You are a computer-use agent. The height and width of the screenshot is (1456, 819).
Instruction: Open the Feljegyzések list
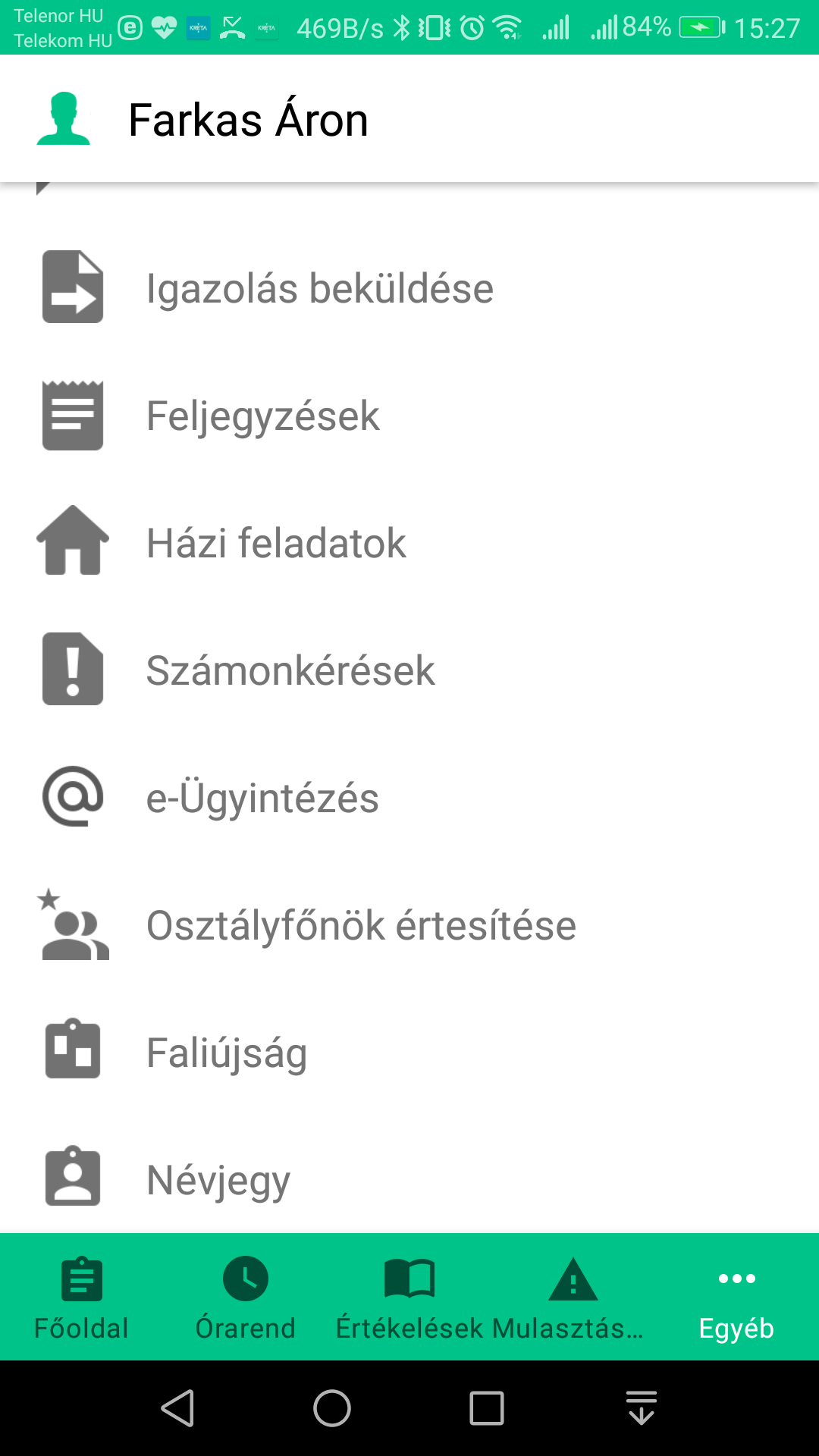pyautogui.click(x=409, y=415)
